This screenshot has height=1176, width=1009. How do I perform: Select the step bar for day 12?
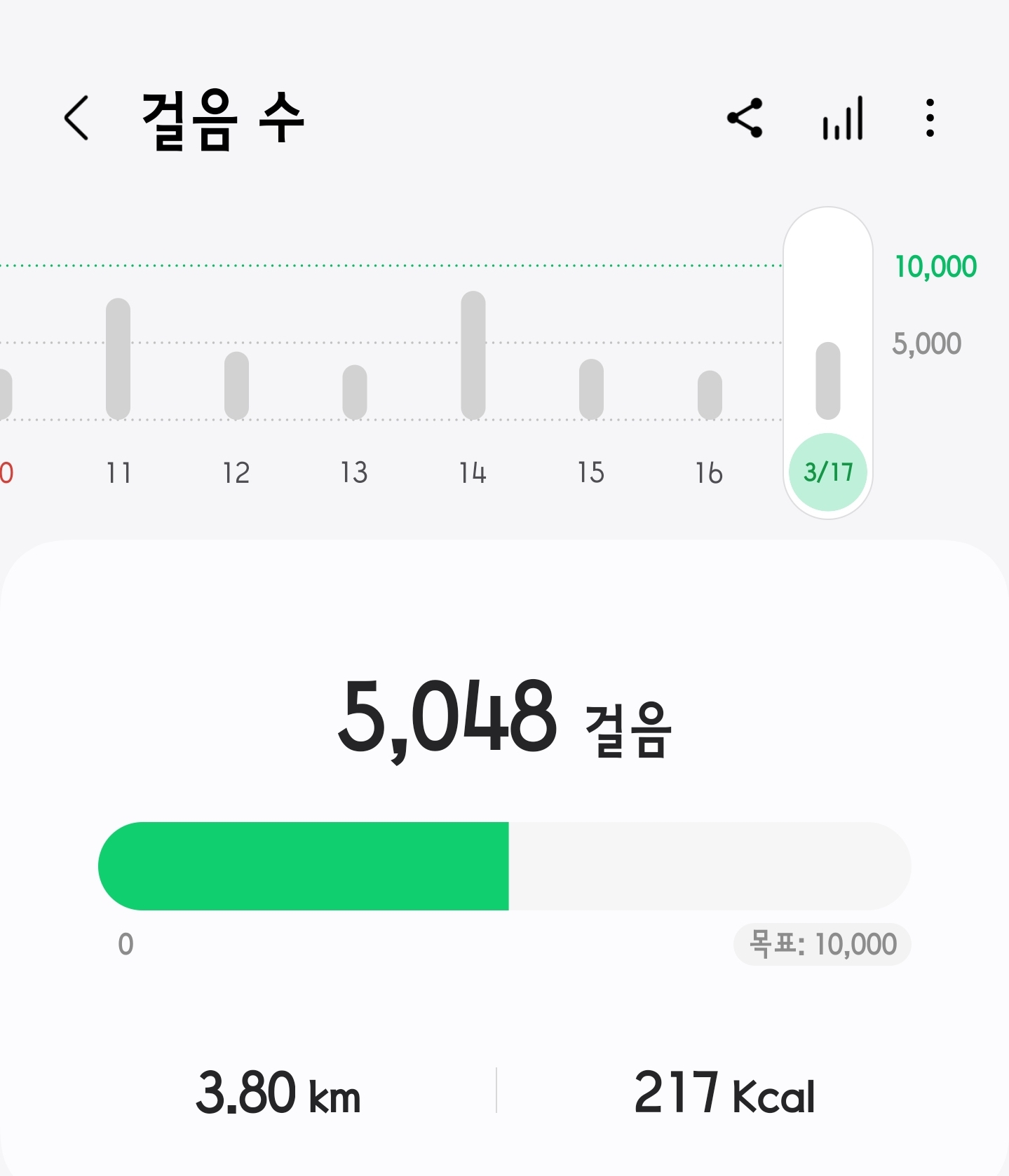coord(236,385)
